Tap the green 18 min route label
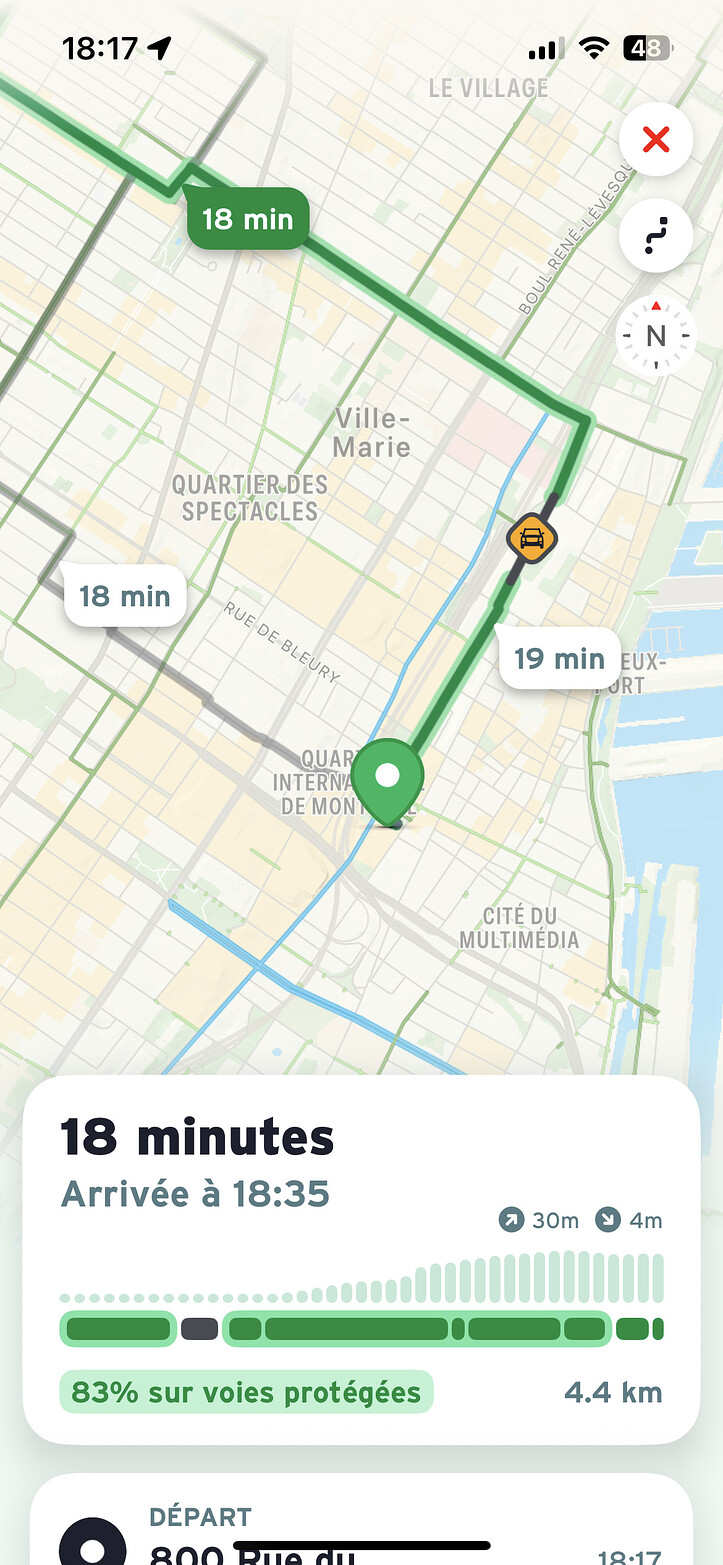Viewport: 723px width, 1565px height. pyautogui.click(x=247, y=218)
